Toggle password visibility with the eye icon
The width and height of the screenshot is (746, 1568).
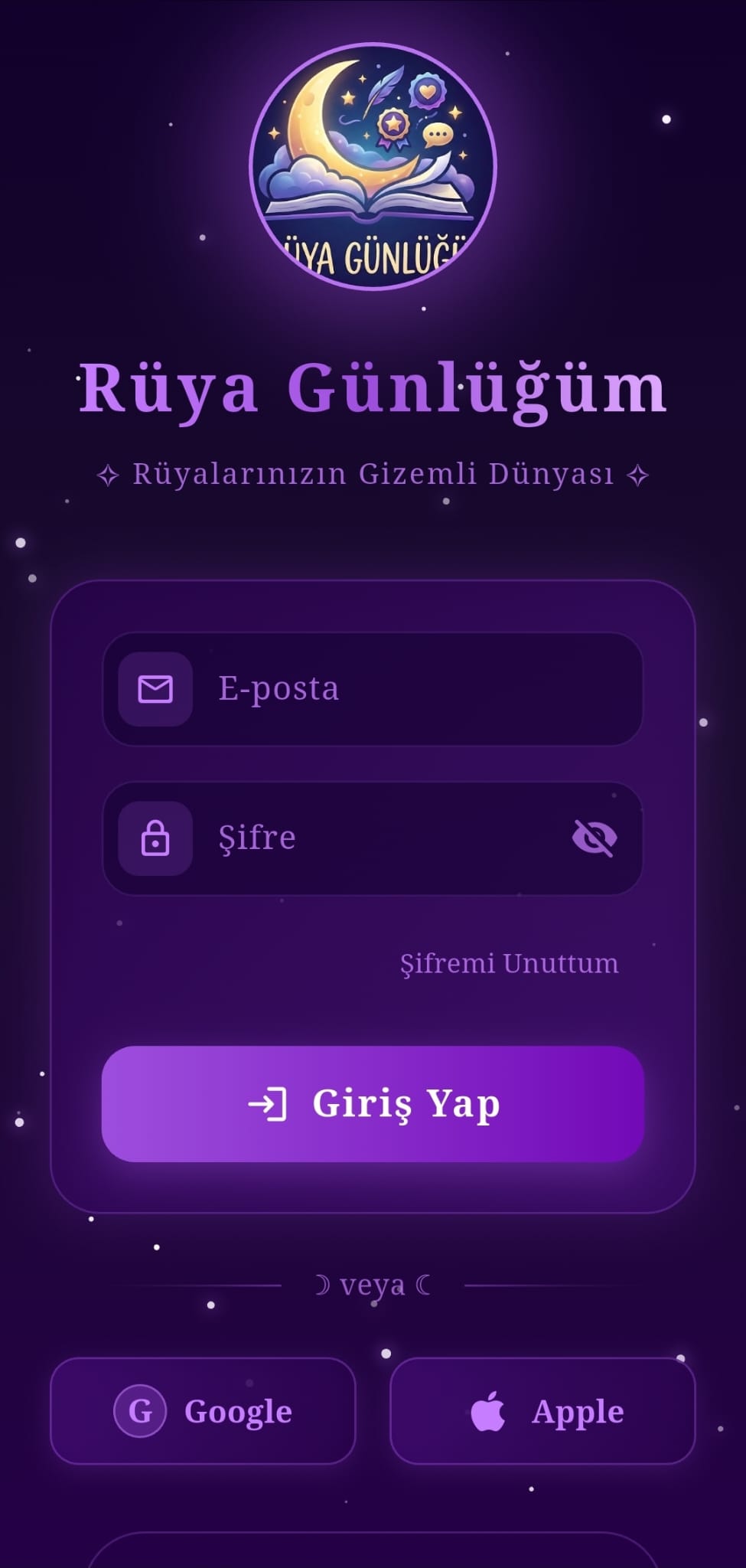click(595, 837)
